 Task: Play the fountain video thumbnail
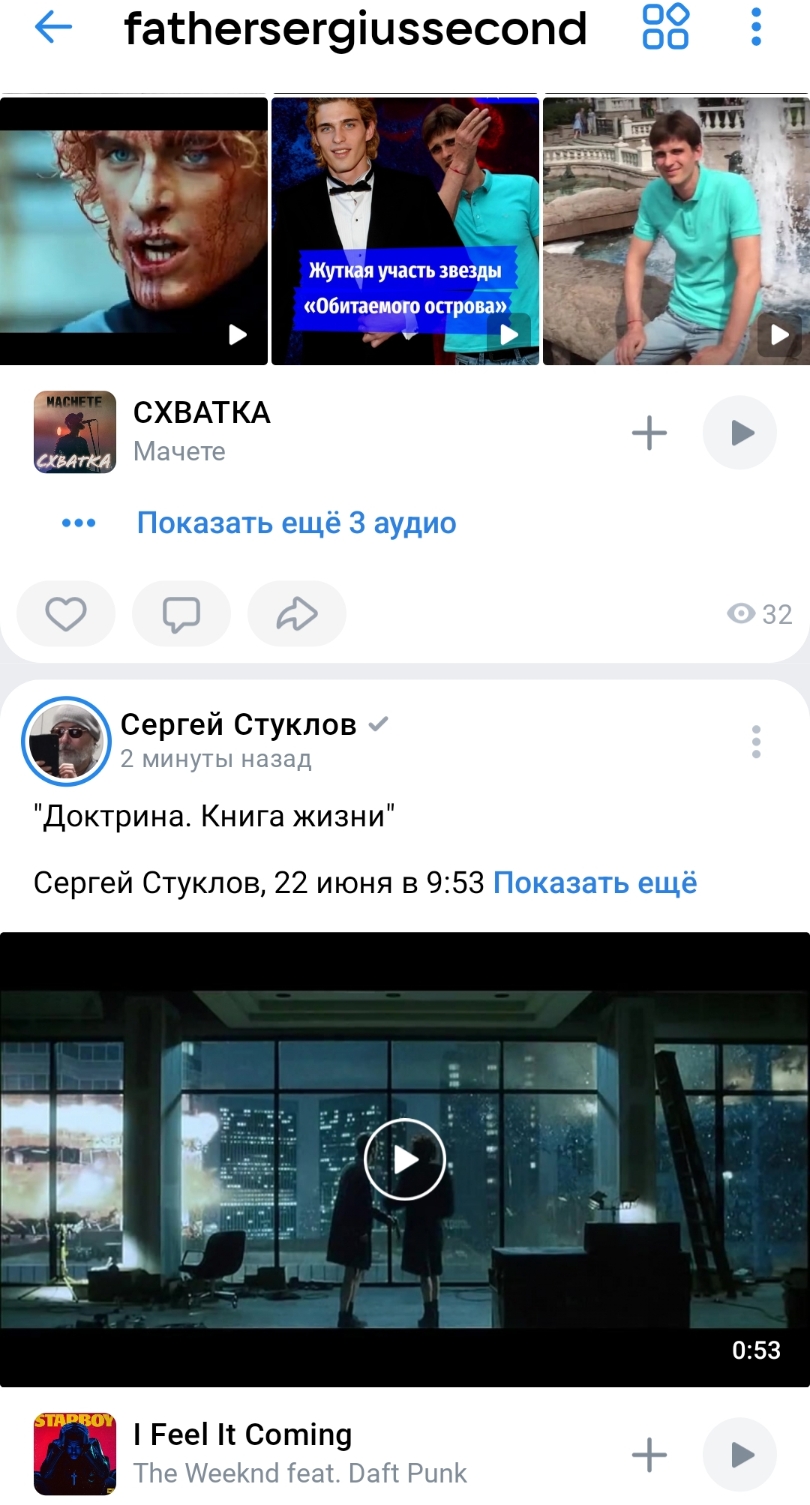pos(676,231)
